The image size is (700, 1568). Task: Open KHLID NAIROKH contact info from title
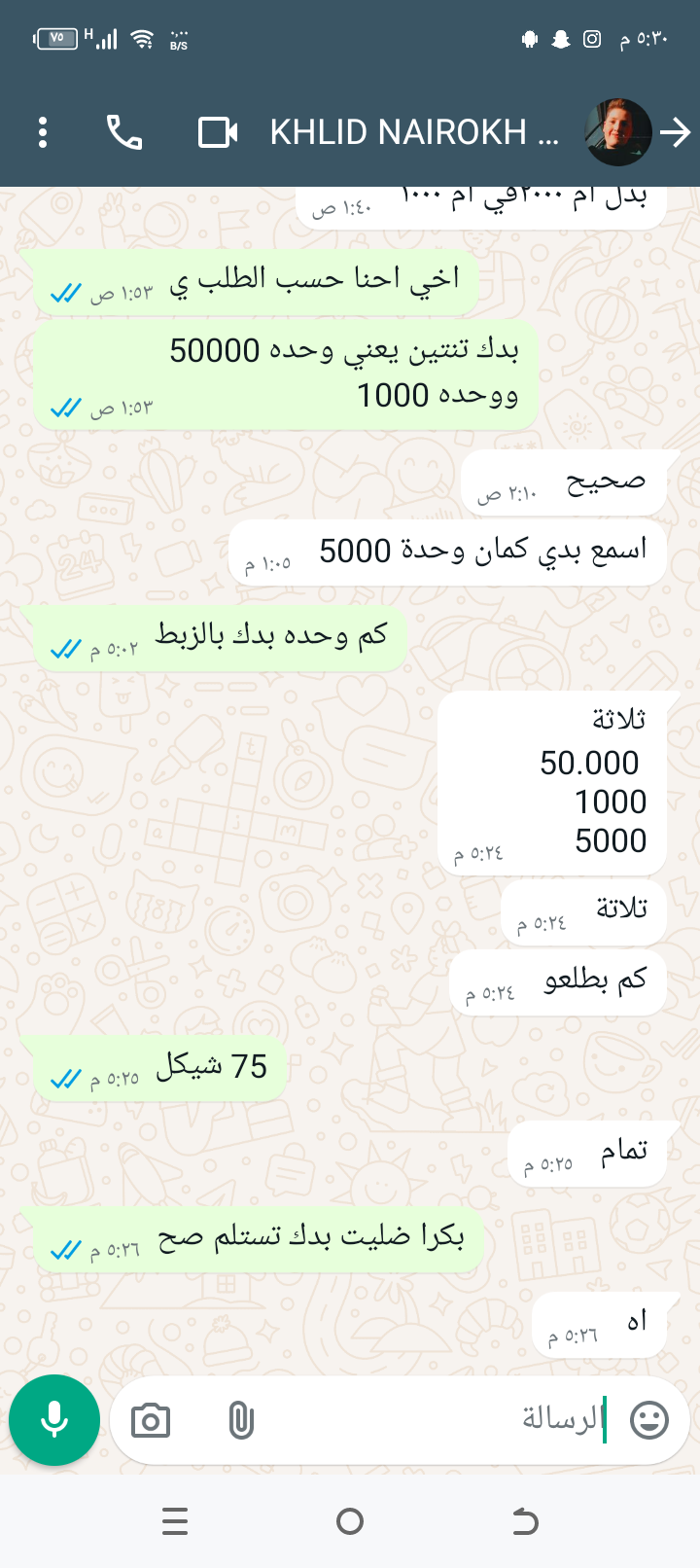tap(413, 132)
